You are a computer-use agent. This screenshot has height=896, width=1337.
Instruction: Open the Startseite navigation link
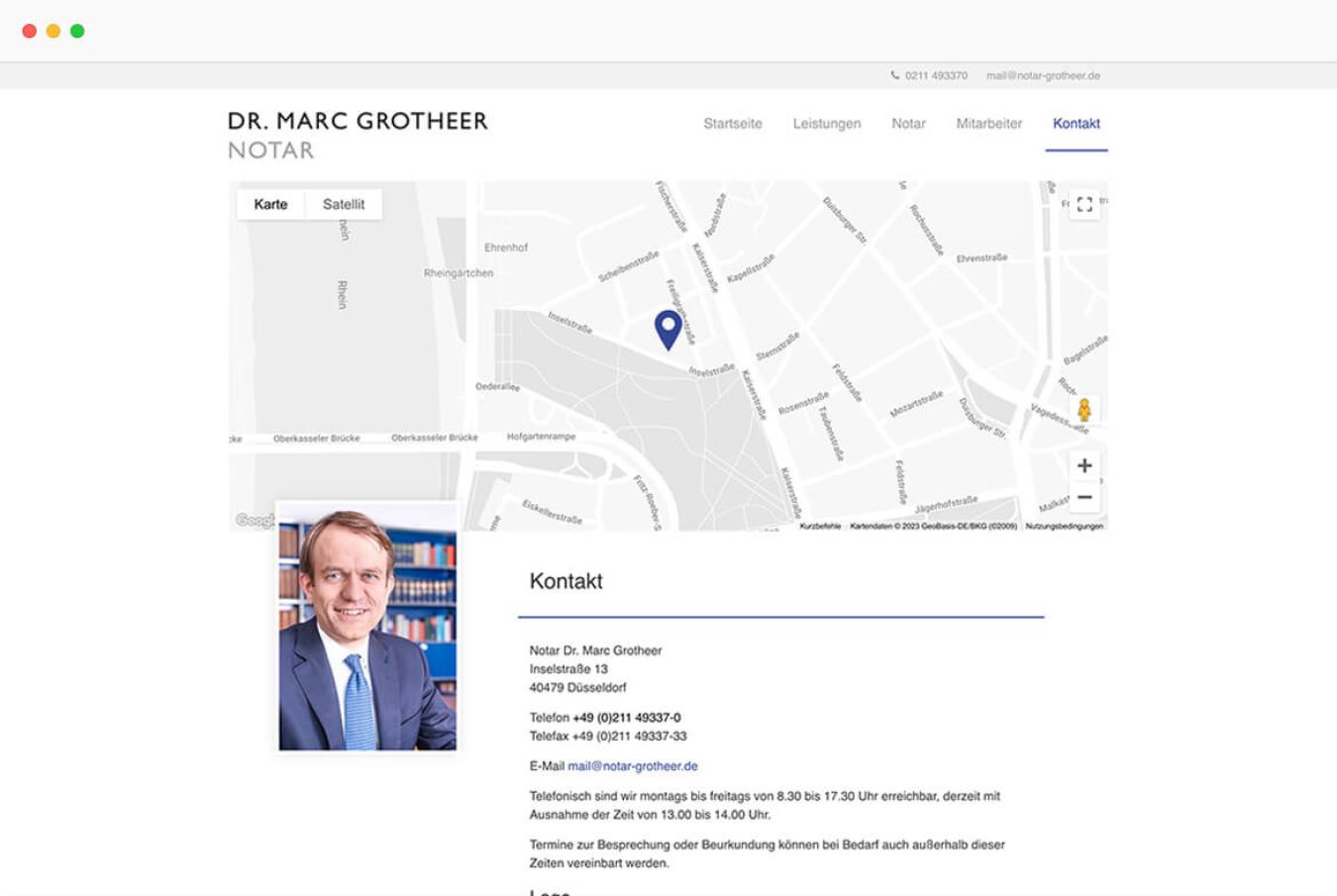732,124
